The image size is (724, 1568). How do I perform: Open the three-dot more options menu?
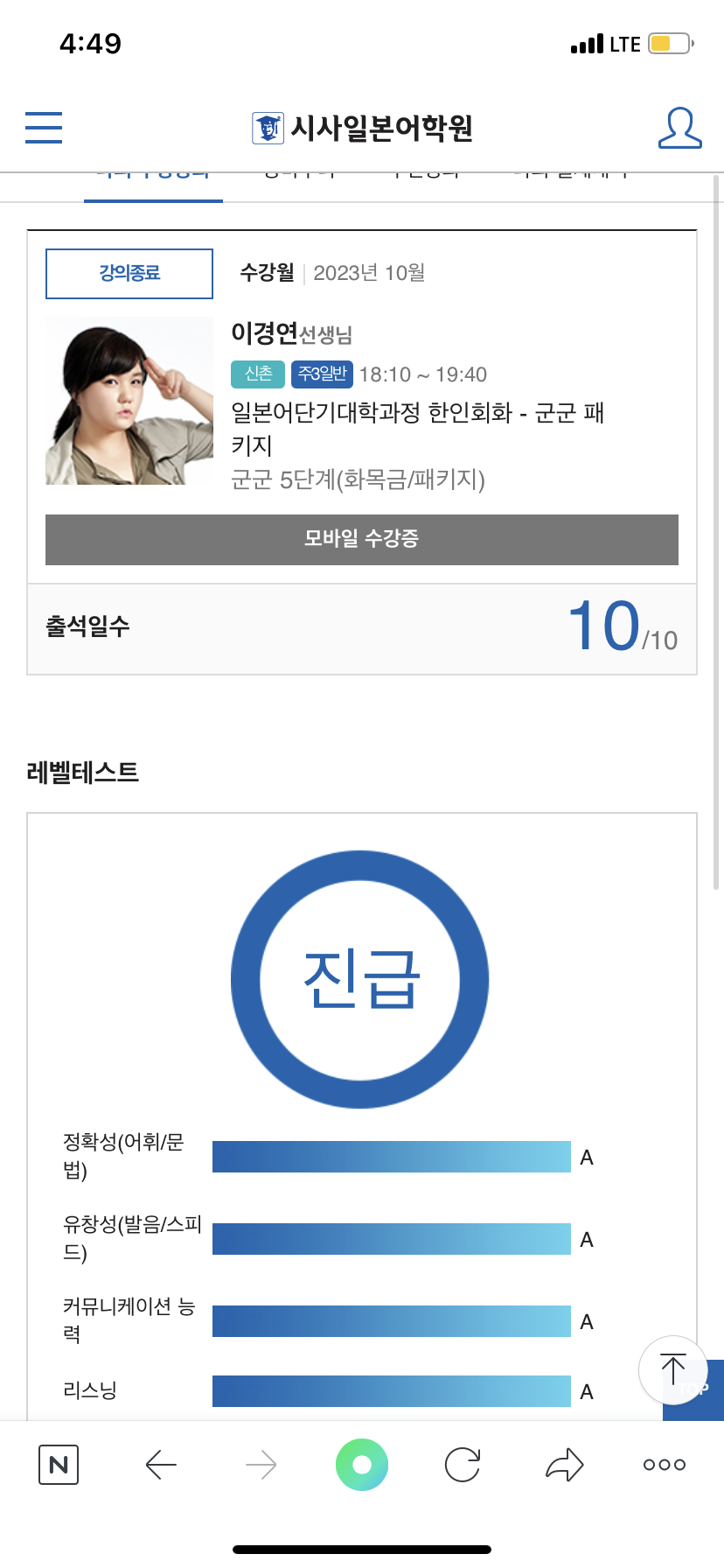[663, 1464]
